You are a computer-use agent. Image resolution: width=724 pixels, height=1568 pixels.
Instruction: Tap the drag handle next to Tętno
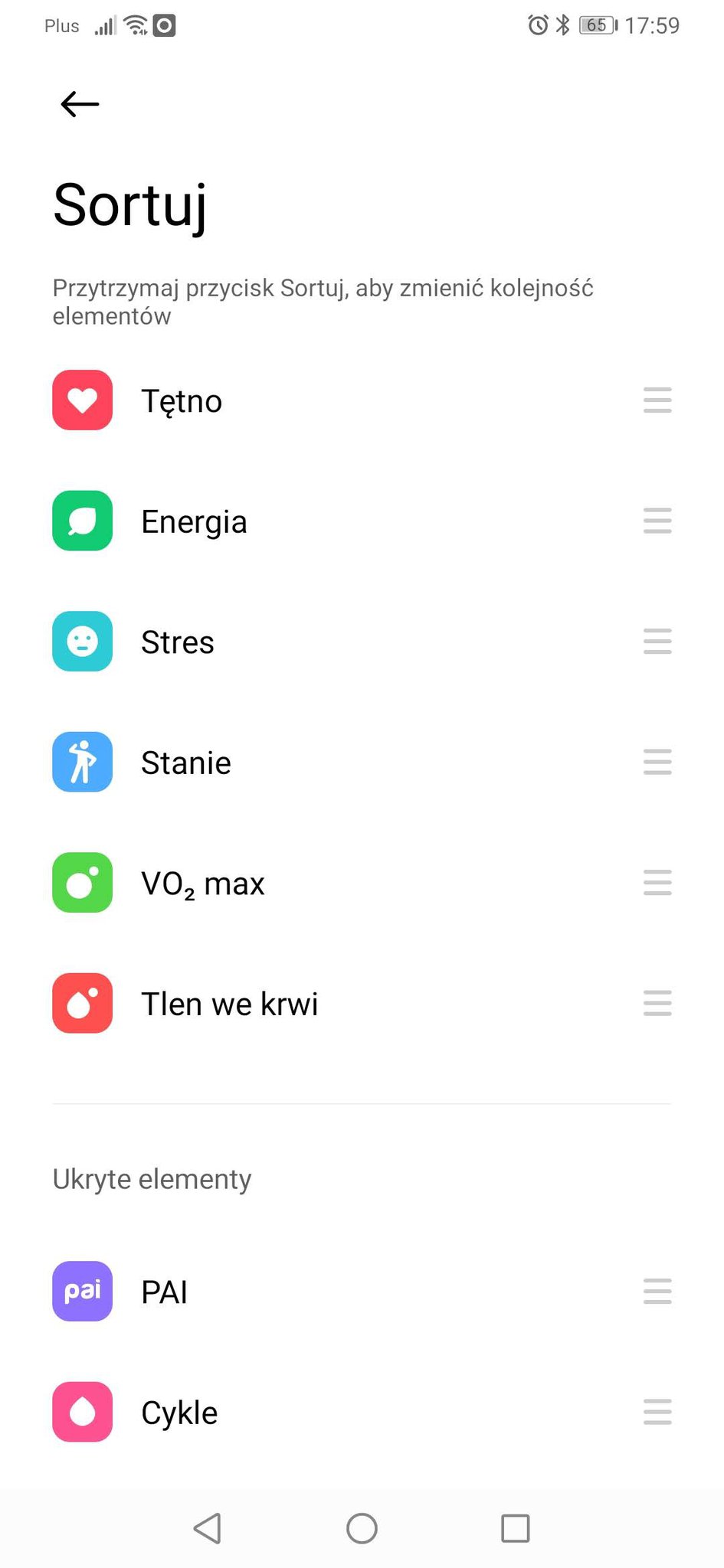coord(657,400)
